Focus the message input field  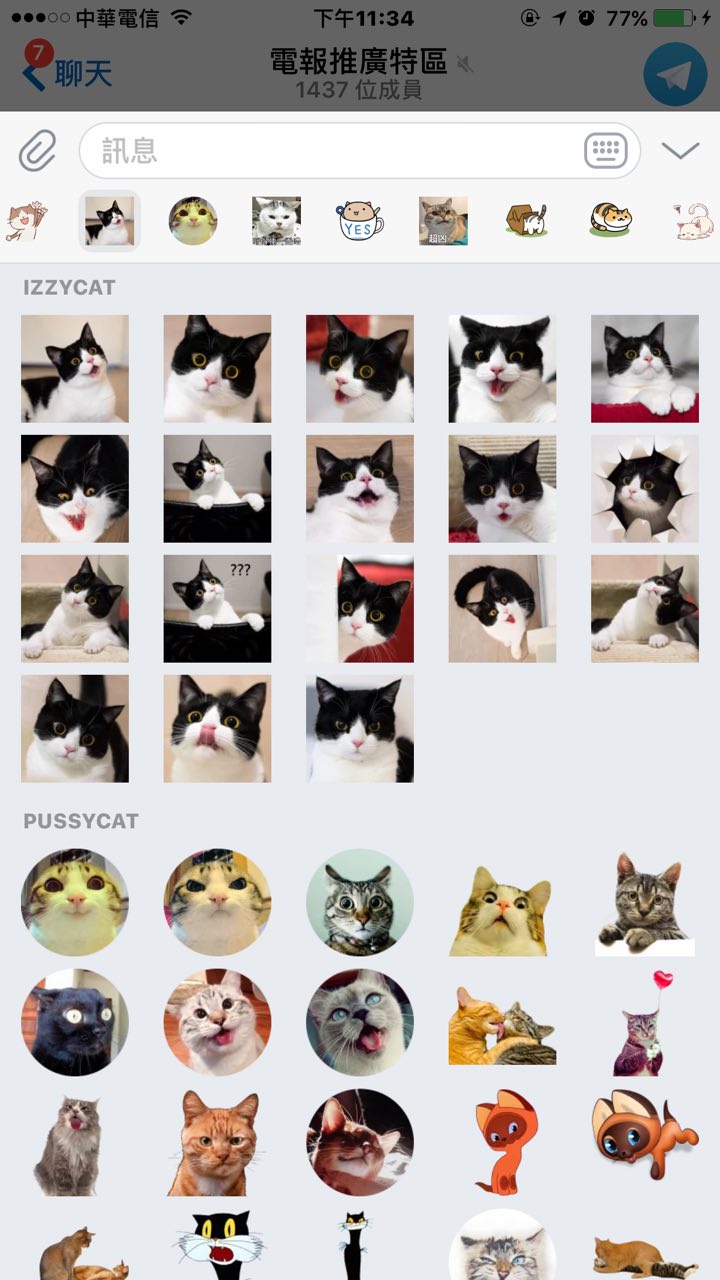tap(330, 151)
